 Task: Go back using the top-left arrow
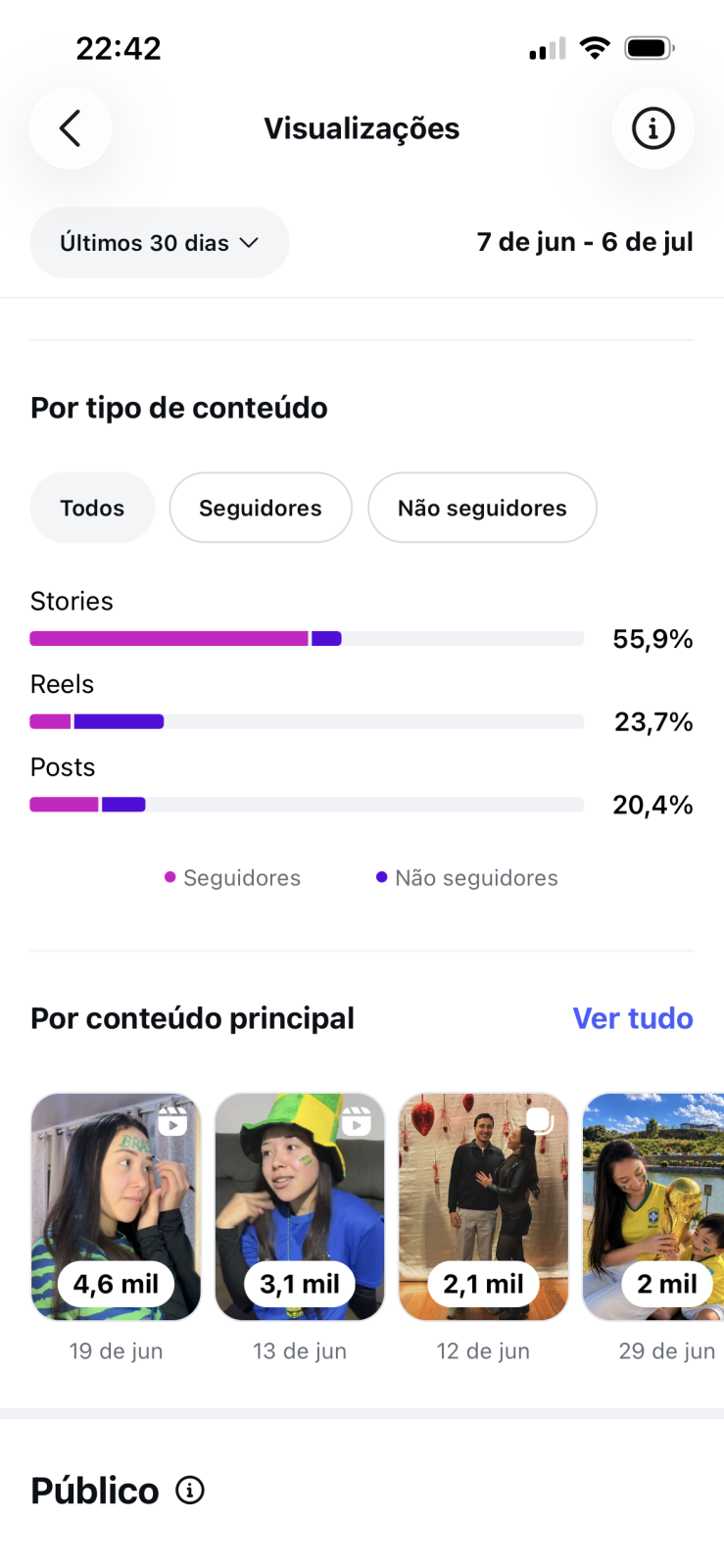point(70,128)
